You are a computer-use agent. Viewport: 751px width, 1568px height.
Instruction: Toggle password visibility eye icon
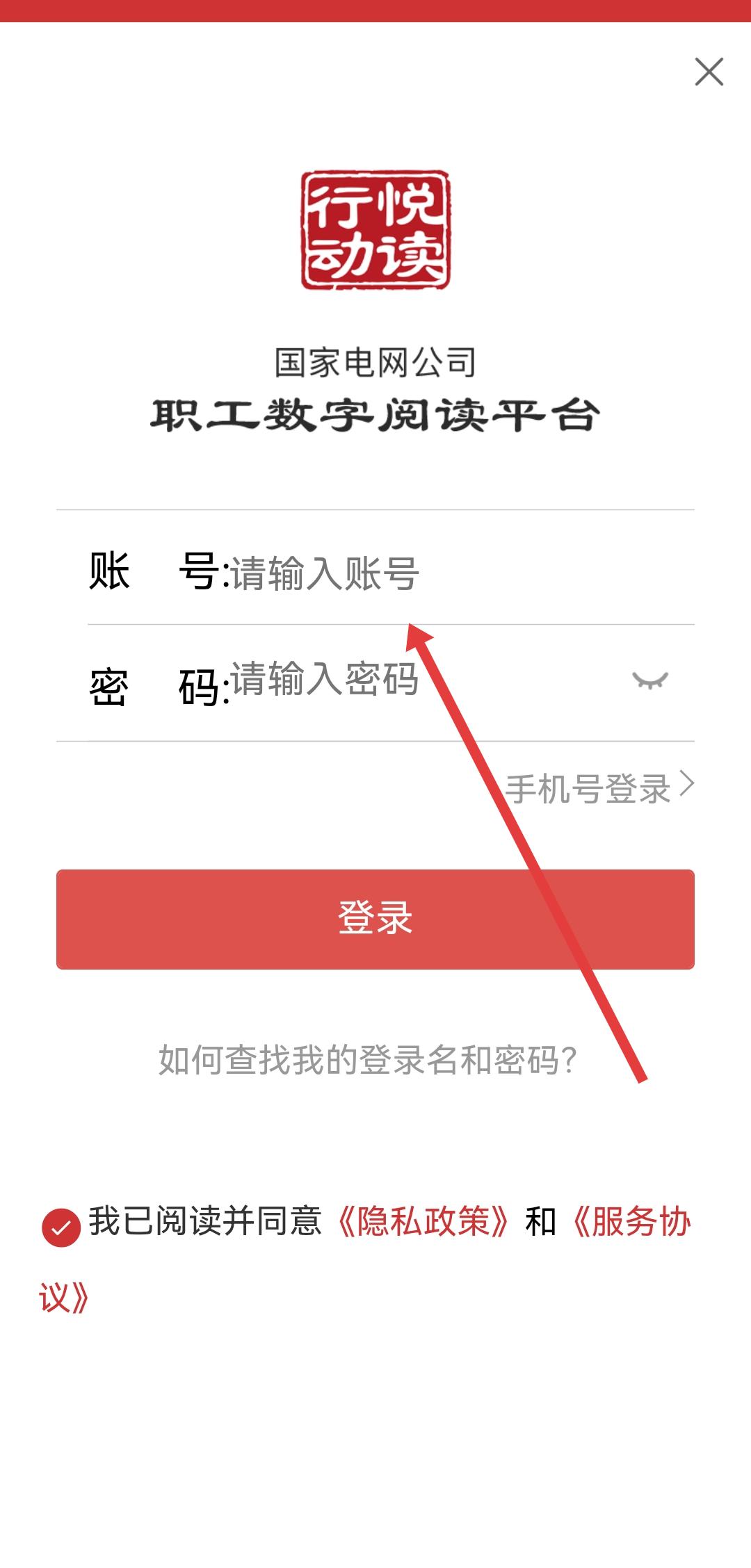click(649, 680)
